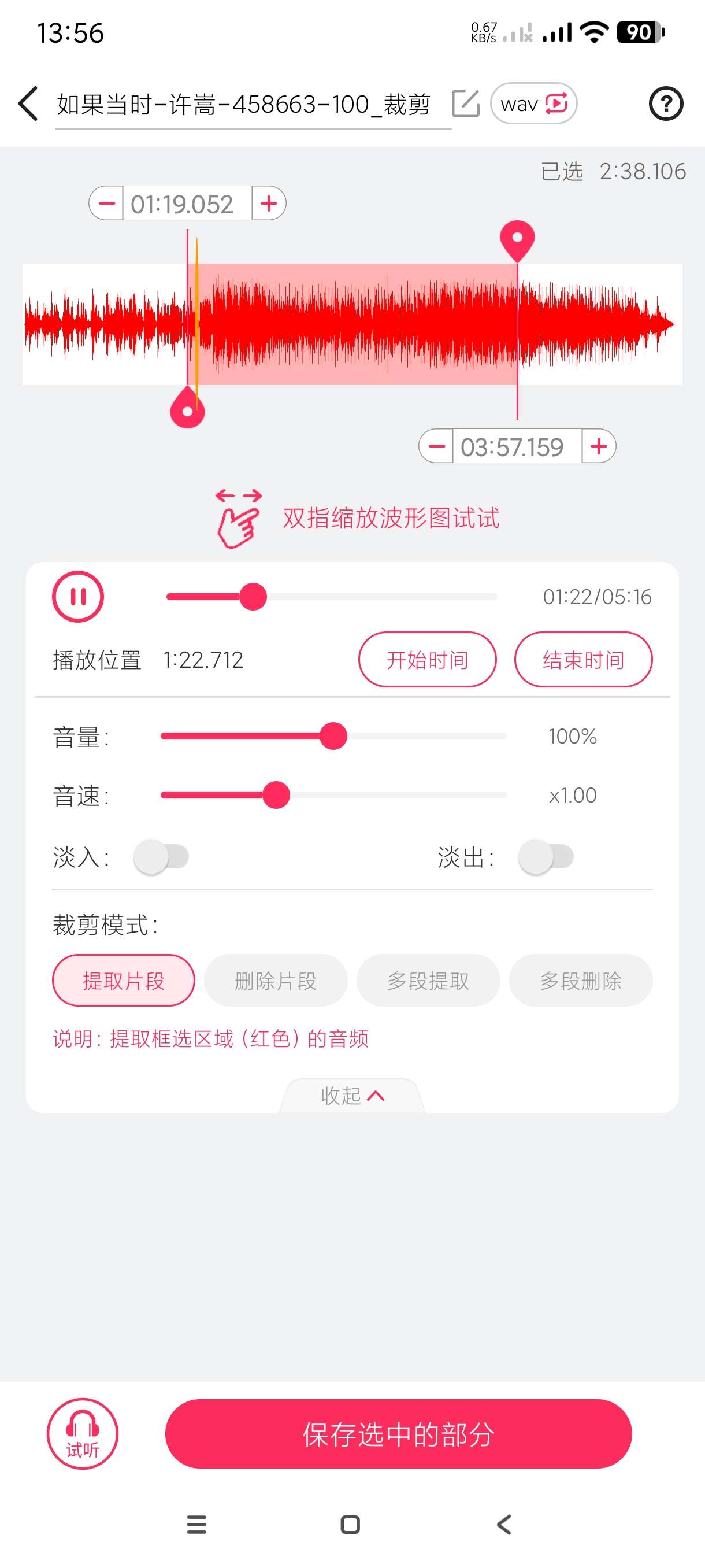The image size is (705, 1568).
Task: Switch to 多段提取 mode
Action: pyautogui.click(x=428, y=981)
